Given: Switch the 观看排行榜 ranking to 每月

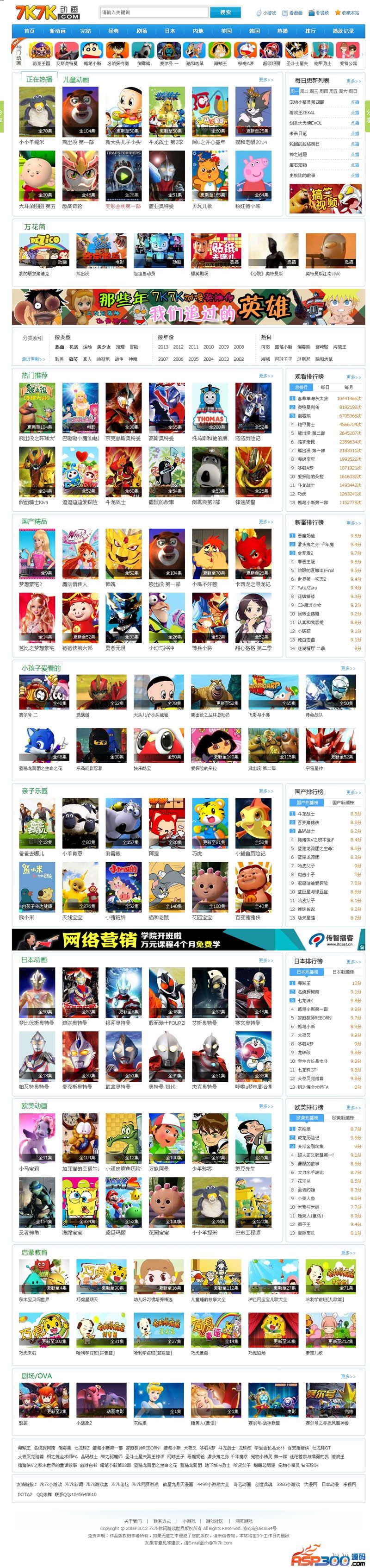Looking at the screenshot, I should coord(348,387).
